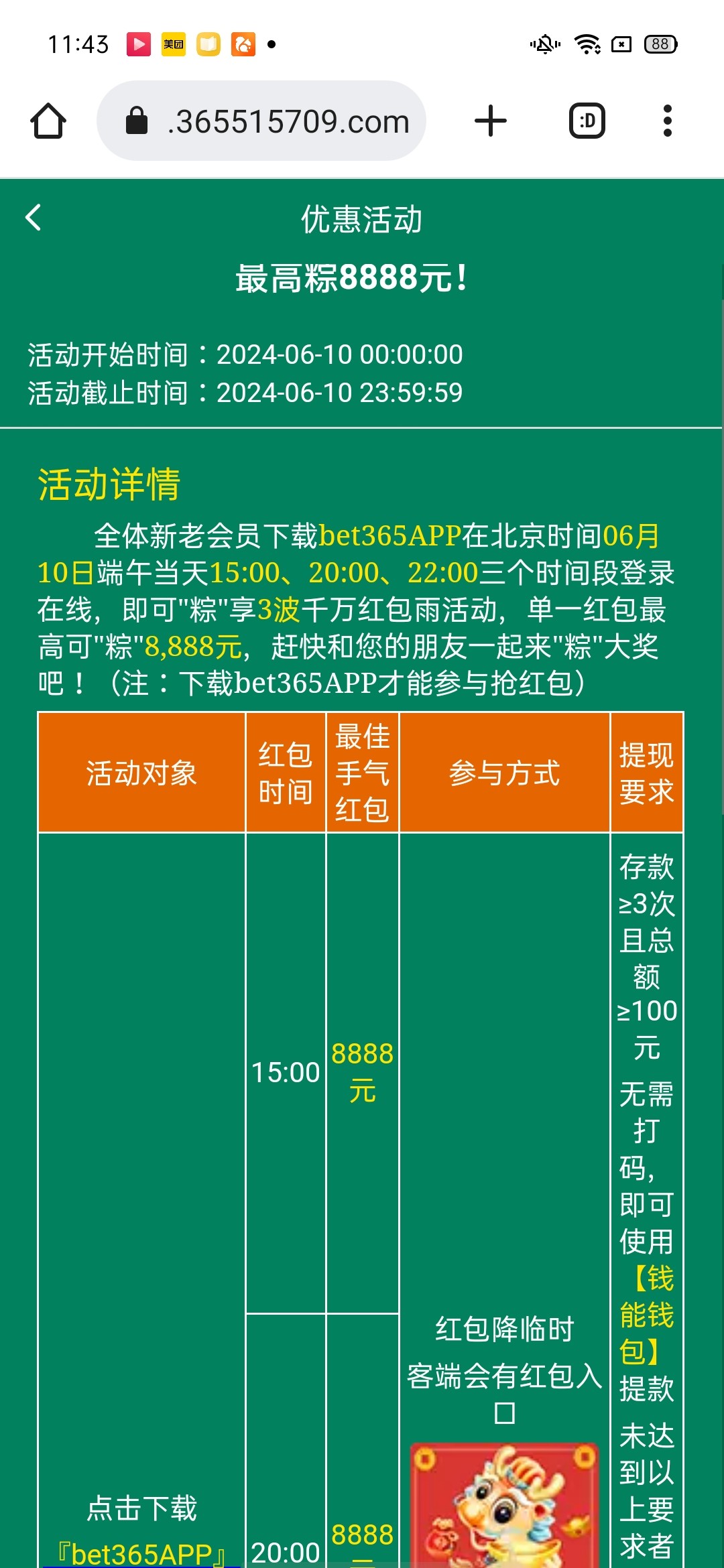Go back from the 优惠活动 page
Image resolution: width=724 pixels, height=1568 pixels.
(x=33, y=218)
